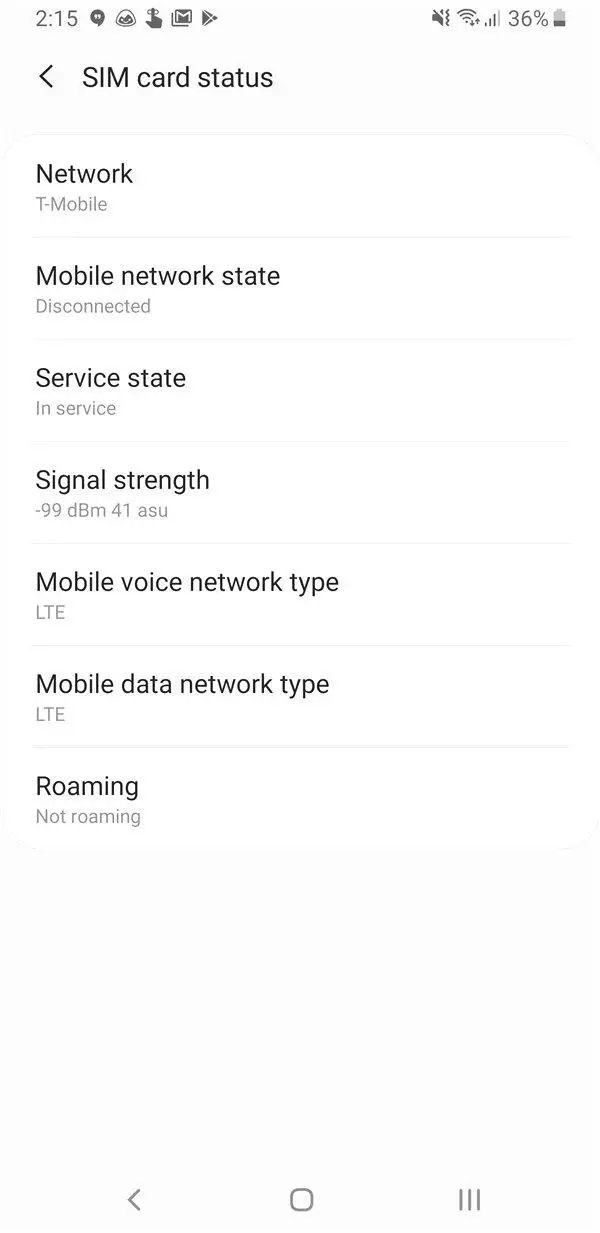Image resolution: width=600 pixels, height=1233 pixels.
Task: Go back from SIM card status
Action: (46, 77)
